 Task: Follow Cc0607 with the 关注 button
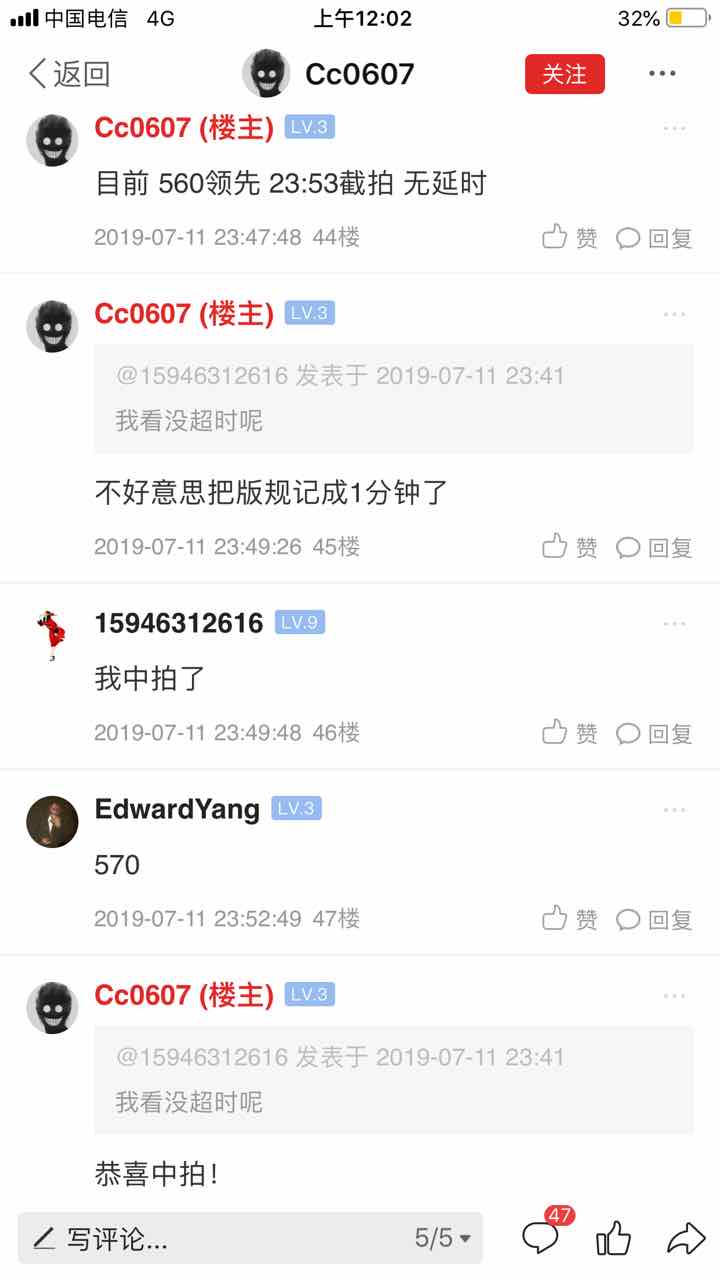click(x=564, y=74)
